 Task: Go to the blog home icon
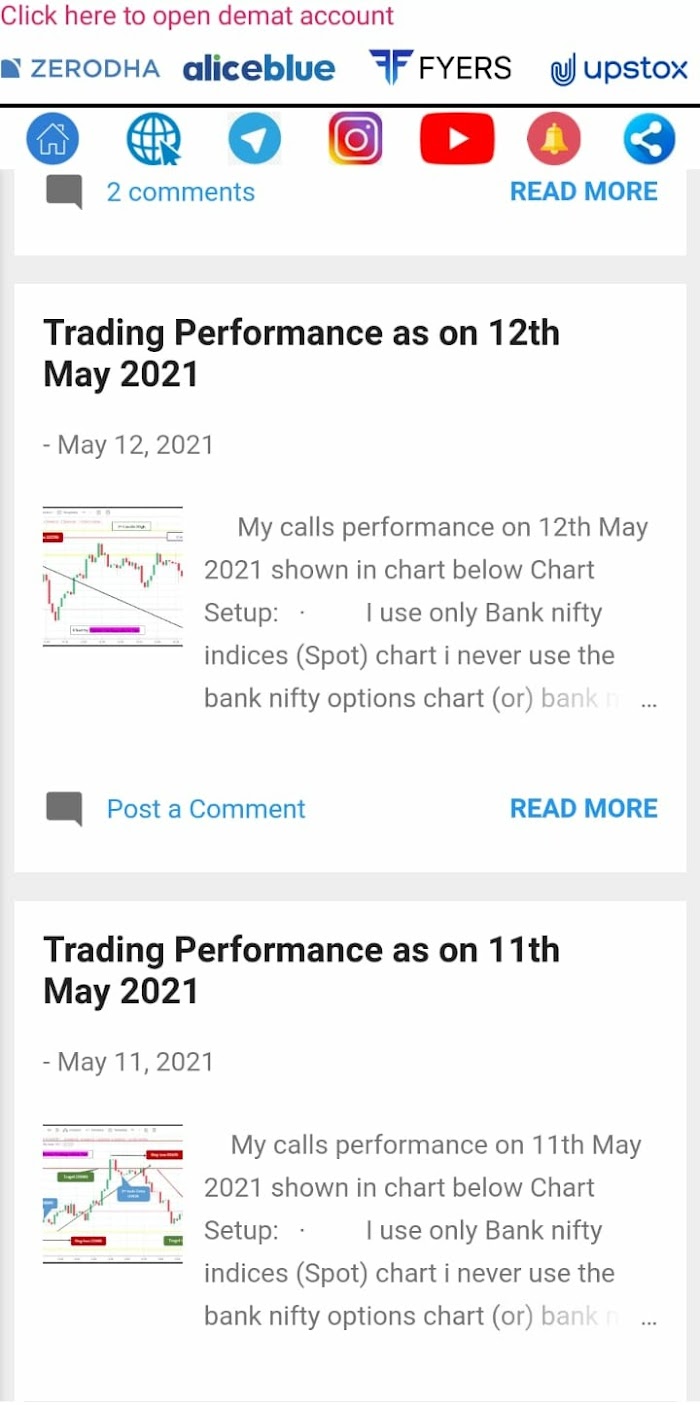tap(52, 139)
